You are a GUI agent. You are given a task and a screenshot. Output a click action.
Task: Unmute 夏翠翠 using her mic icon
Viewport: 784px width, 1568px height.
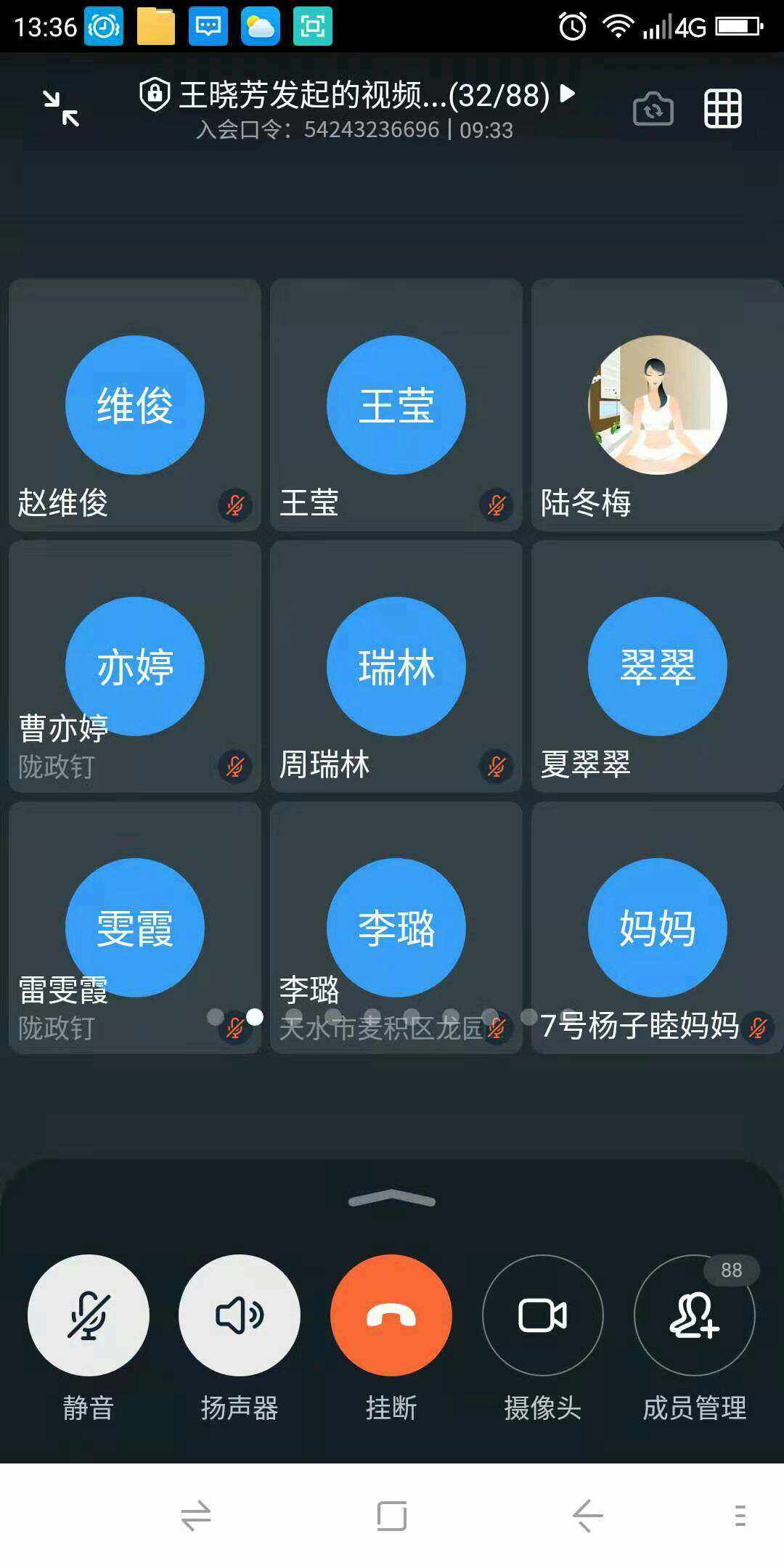coord(756,764)
